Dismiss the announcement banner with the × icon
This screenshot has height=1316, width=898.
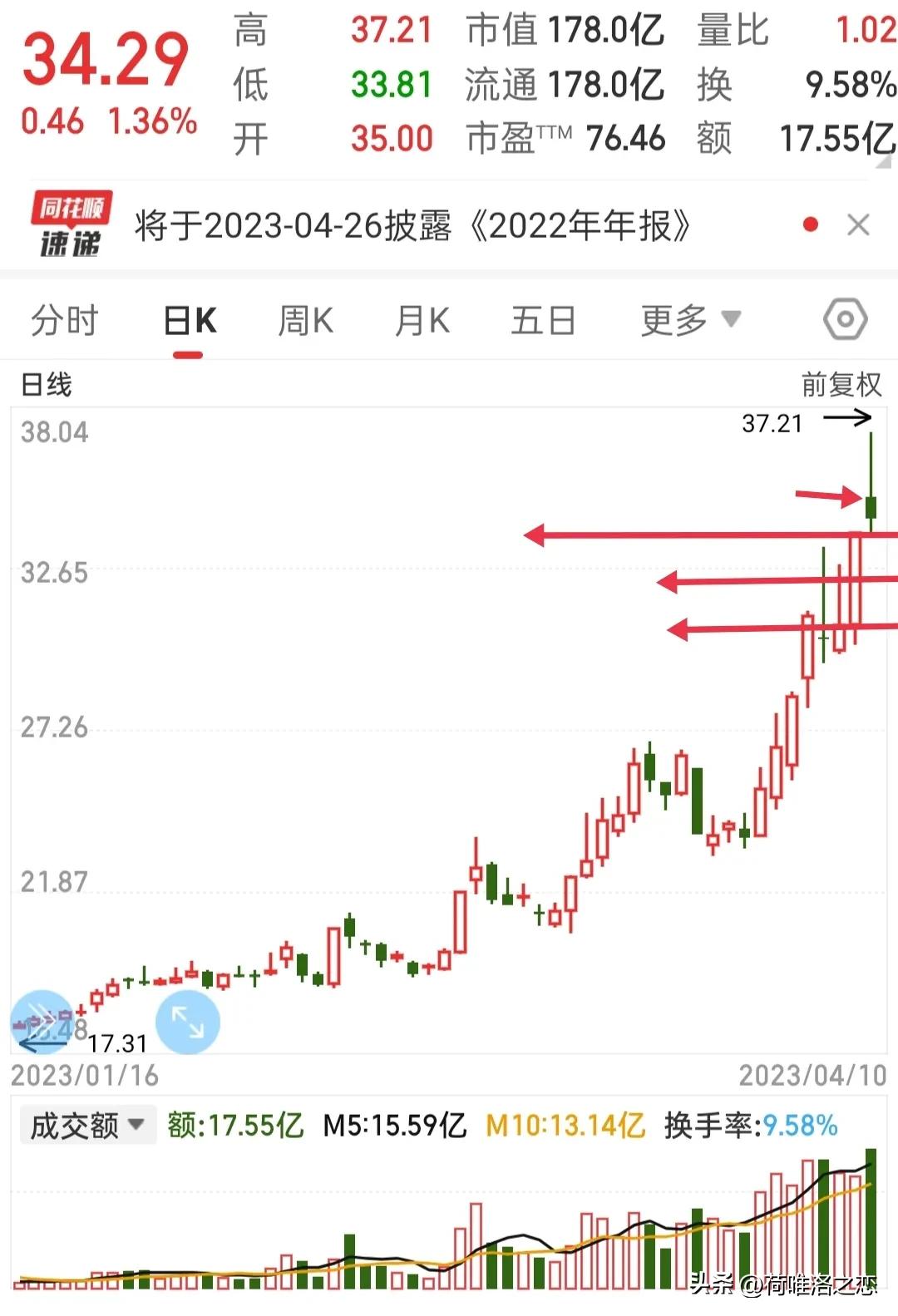tap(859, 223)
